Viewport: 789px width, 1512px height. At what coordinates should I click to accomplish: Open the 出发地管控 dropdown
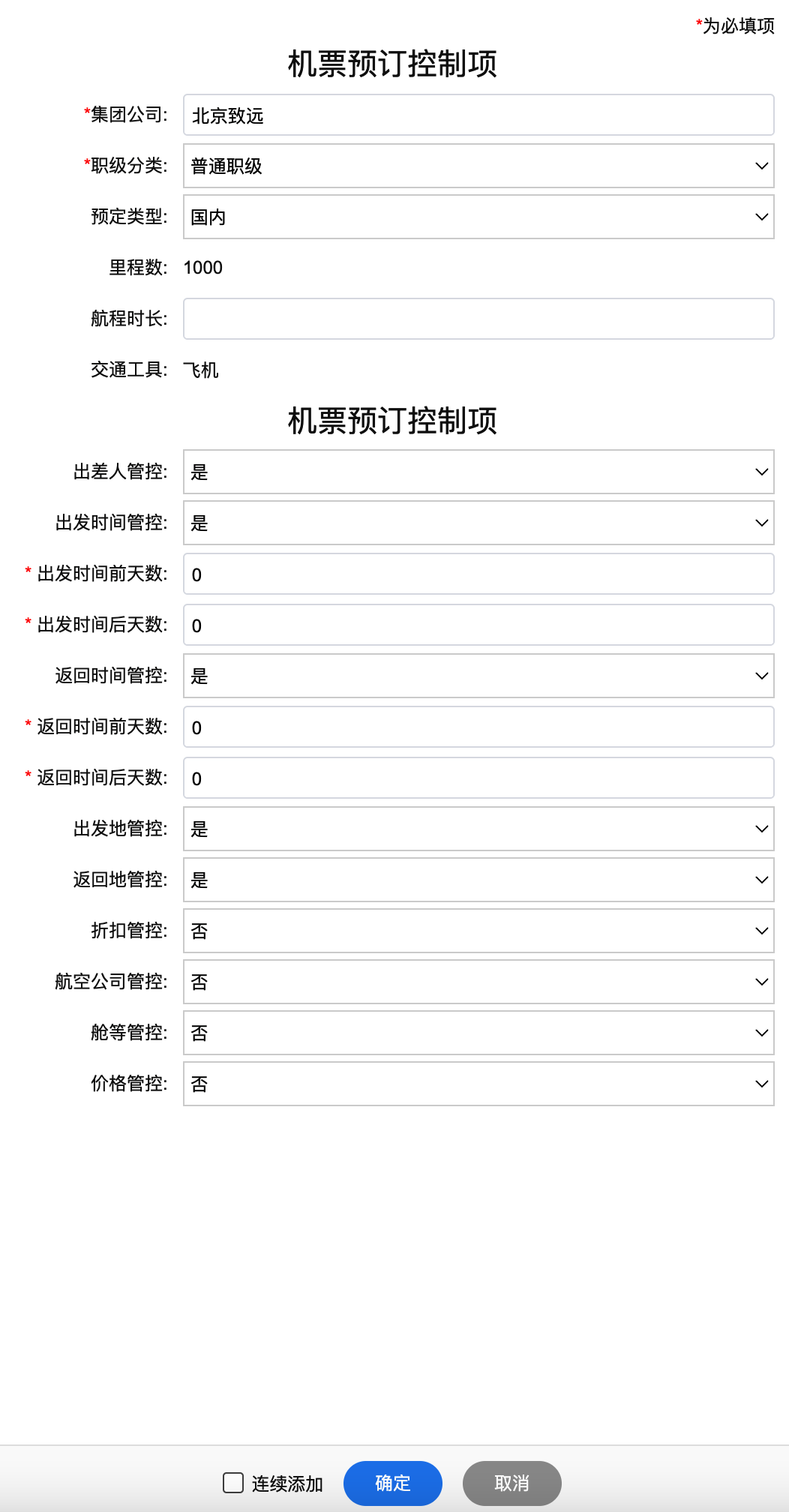tap(478, 829)
